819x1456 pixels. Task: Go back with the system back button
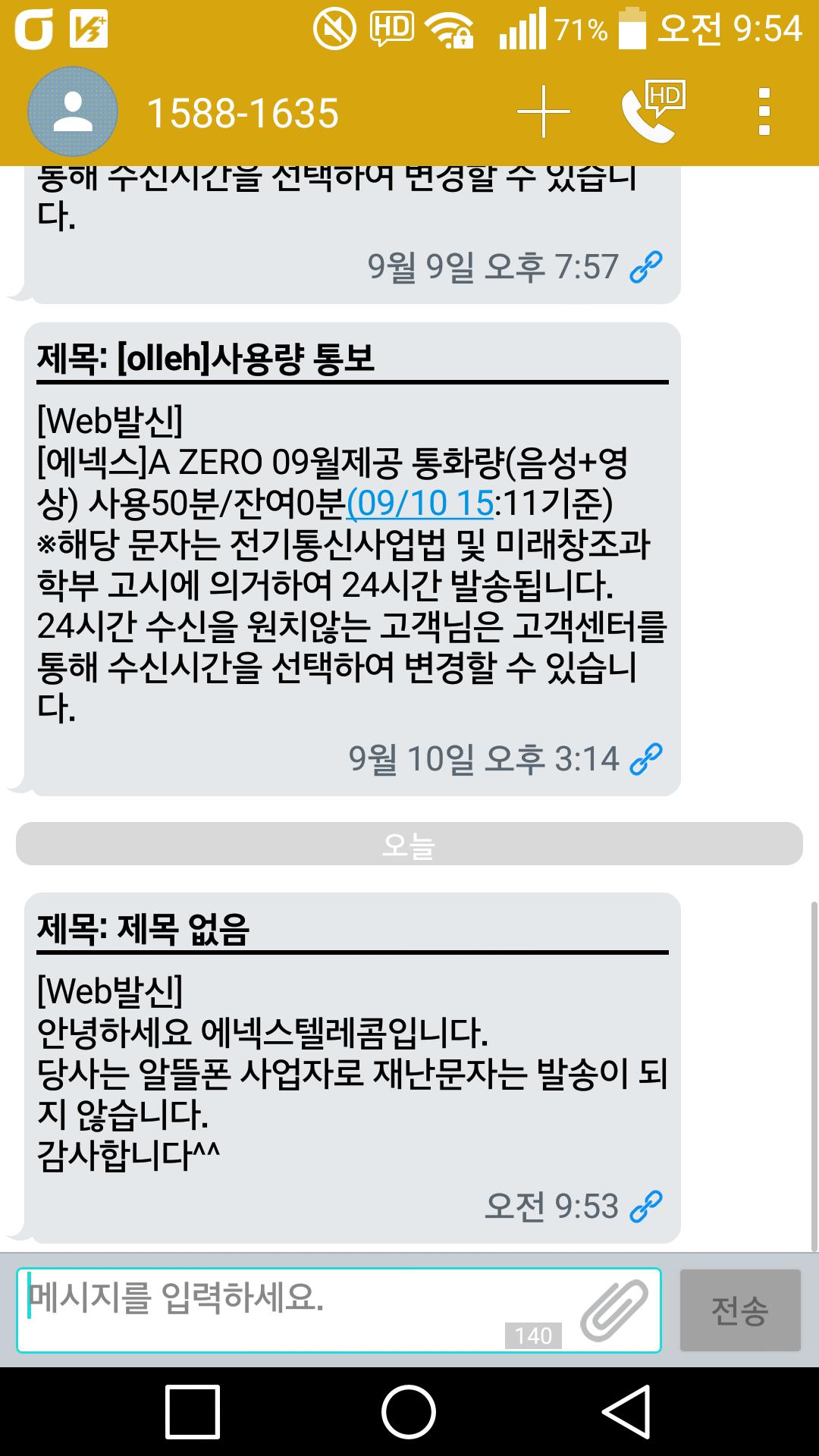[x=626, y=1412]
